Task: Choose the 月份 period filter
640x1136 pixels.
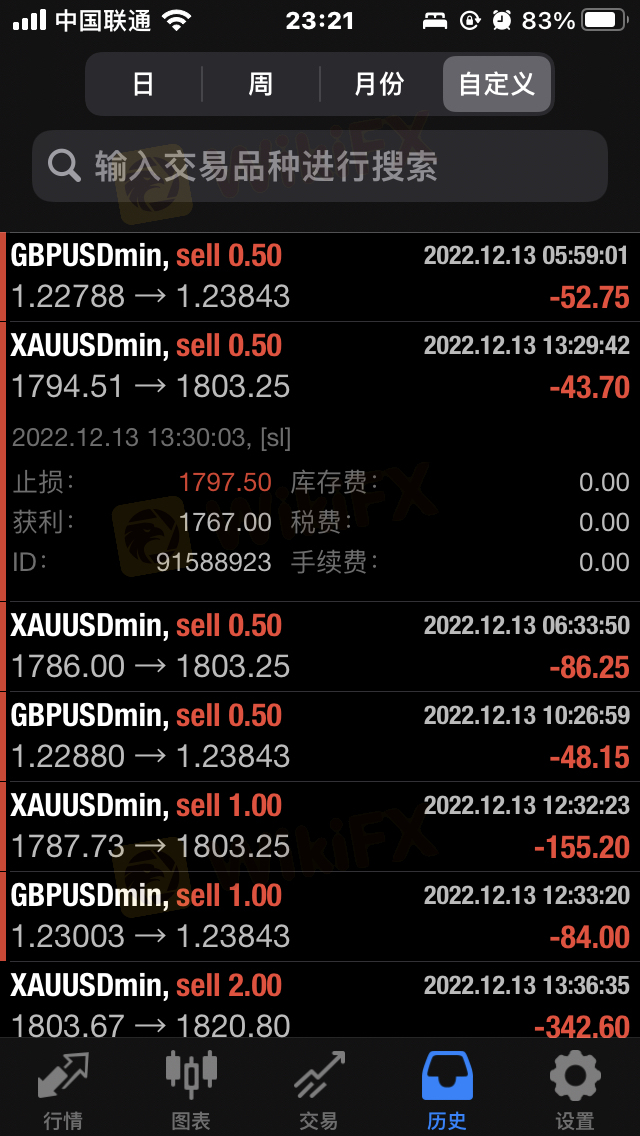Action: [x=379, y=84]
